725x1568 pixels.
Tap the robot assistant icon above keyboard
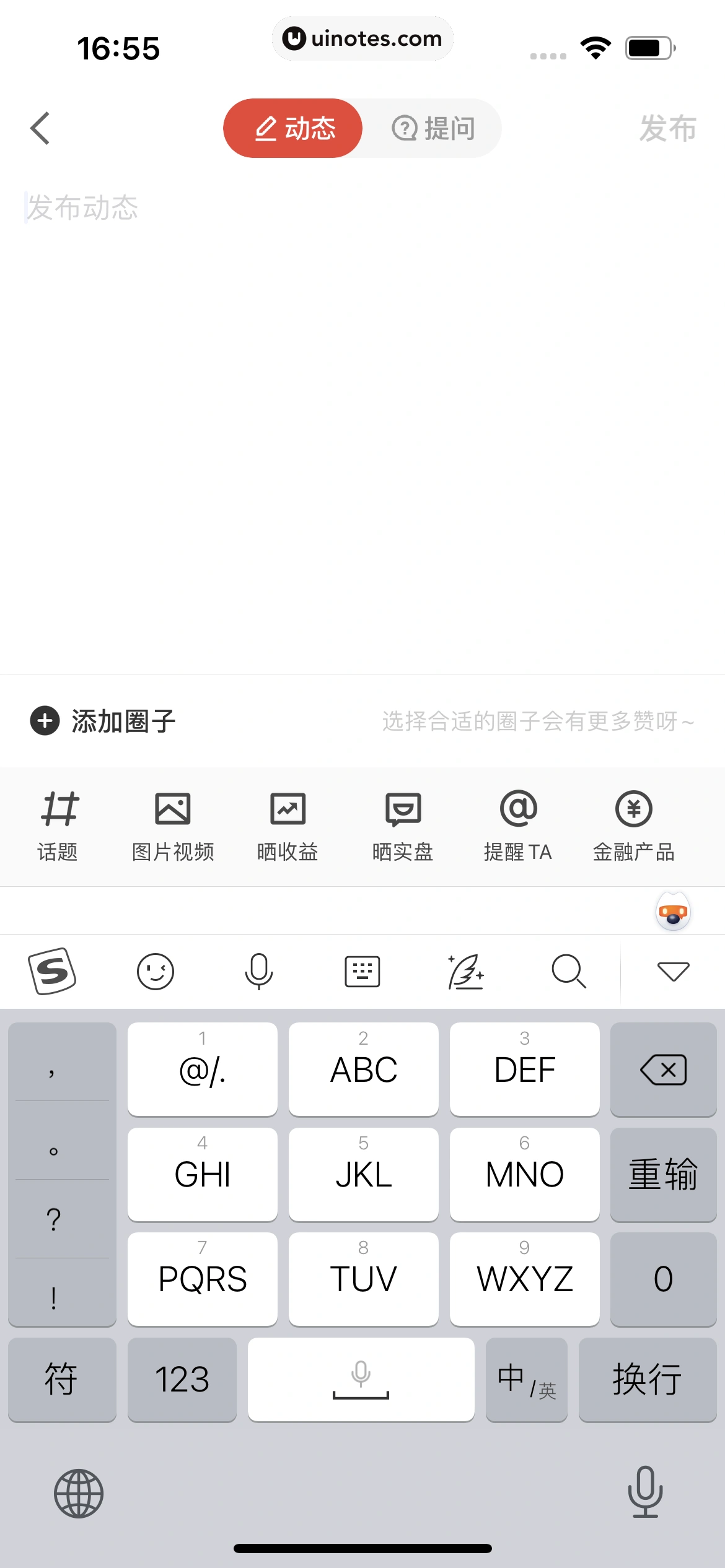tap(673, 912)
